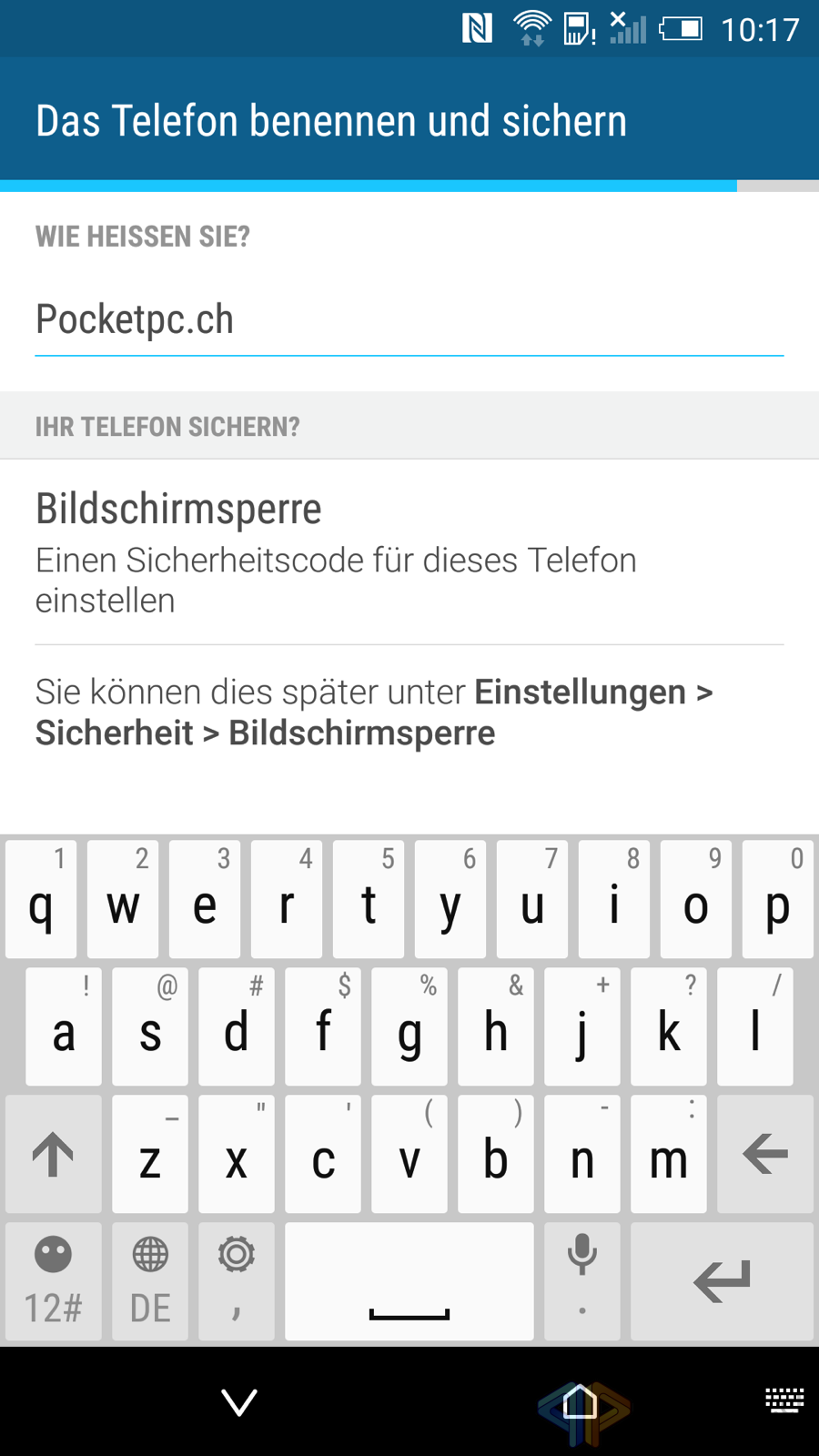Viewport: 819px width, 1456px height.
Task: Tap the shift key on keyboard
Action: pyautogui.click(x=54, y=1154)
